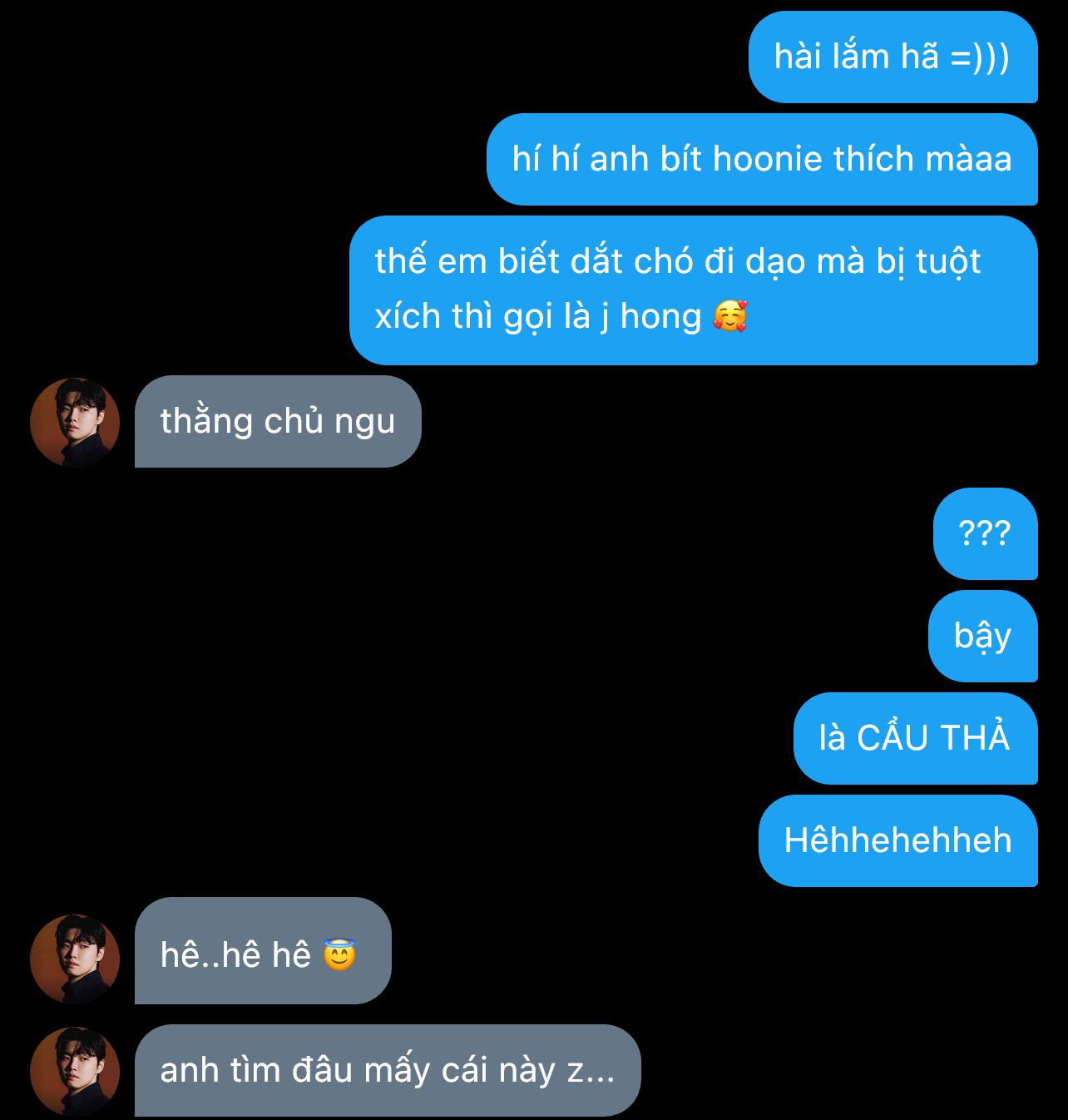1068x1120 pixels.
Task: Open sender's avatar beside "thằng chủ ngu"
Action: (75, 423)
